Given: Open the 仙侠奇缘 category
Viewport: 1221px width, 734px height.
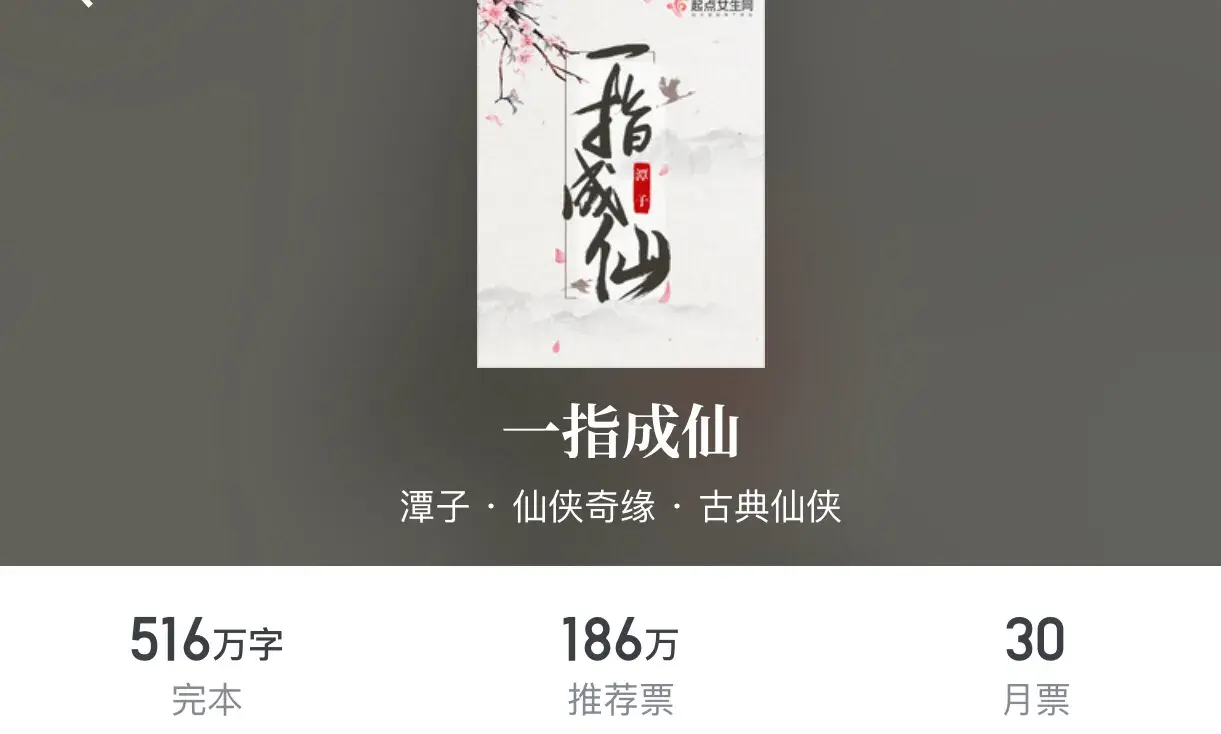Looking at the screenshot, I should (584, 507).
